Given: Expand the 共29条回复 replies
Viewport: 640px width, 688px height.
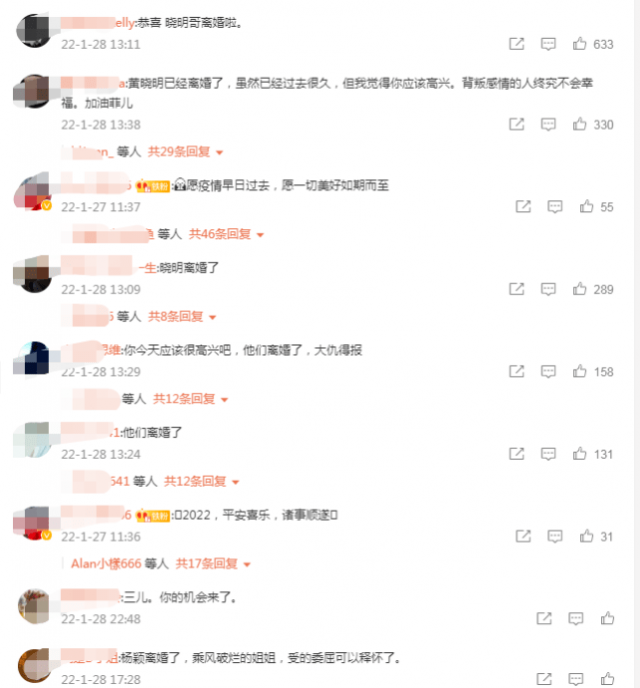Looking at the screenshot, I should [186, 152].
